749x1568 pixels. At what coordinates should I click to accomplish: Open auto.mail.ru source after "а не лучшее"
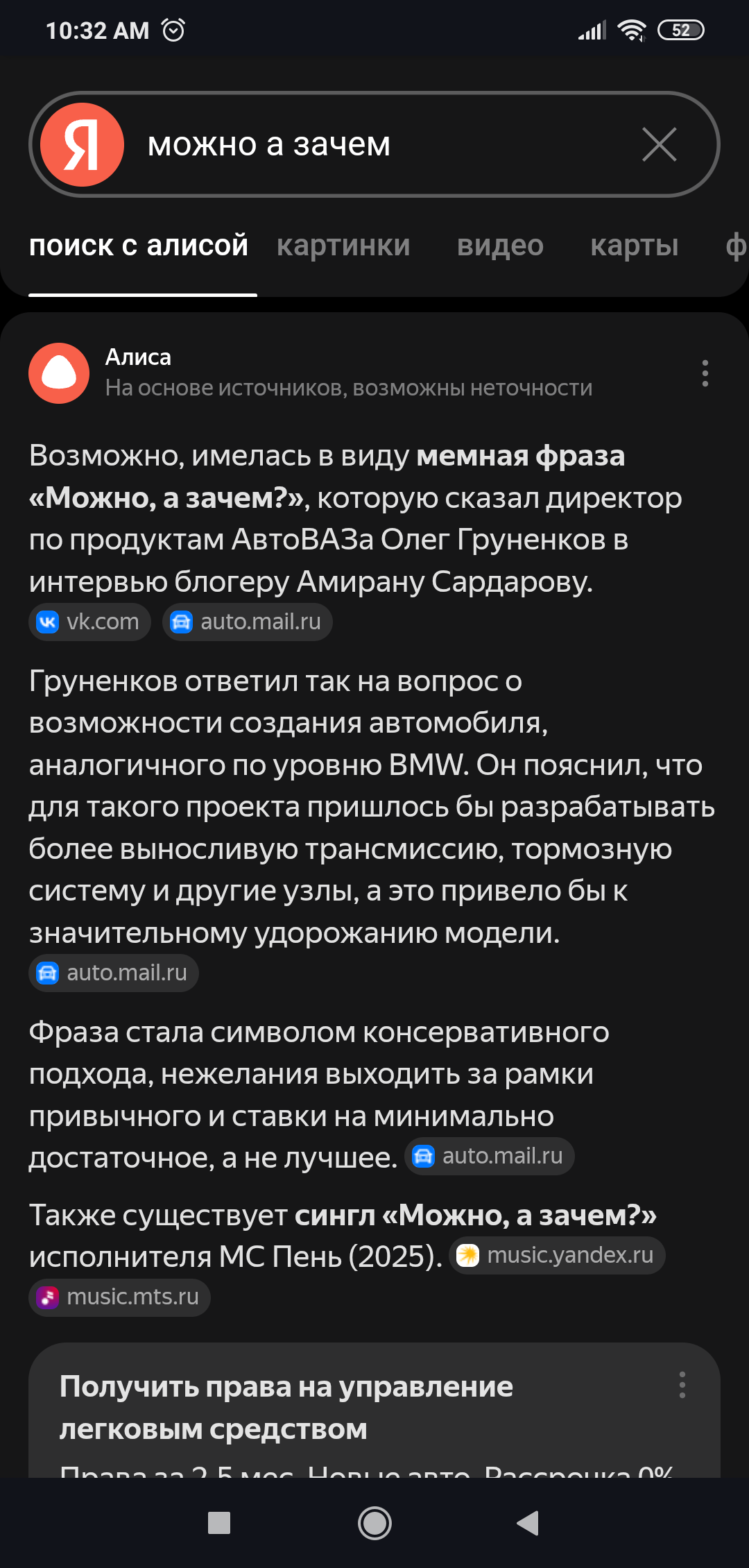coord(490,1156)
